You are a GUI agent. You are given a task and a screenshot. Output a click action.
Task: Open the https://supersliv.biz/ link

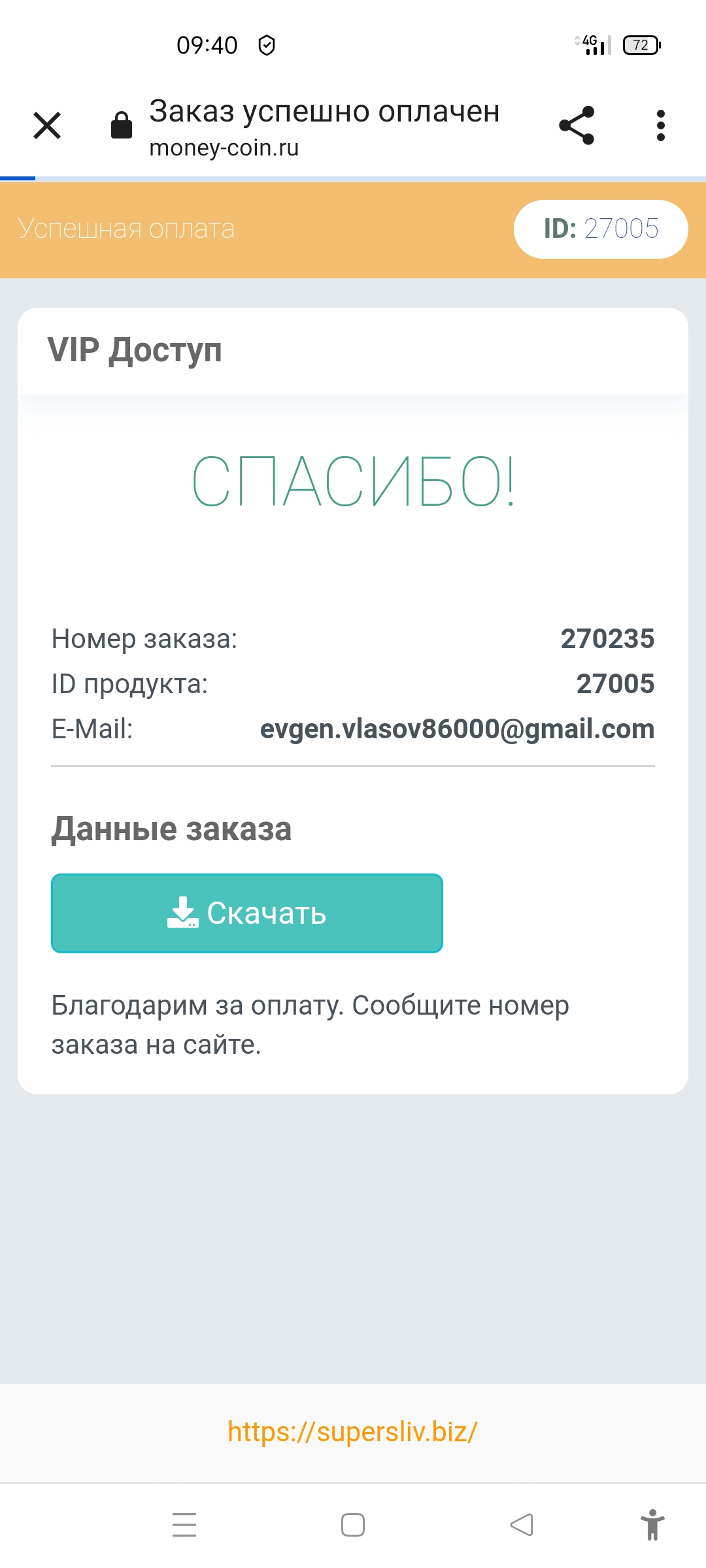pos(353,1432)
